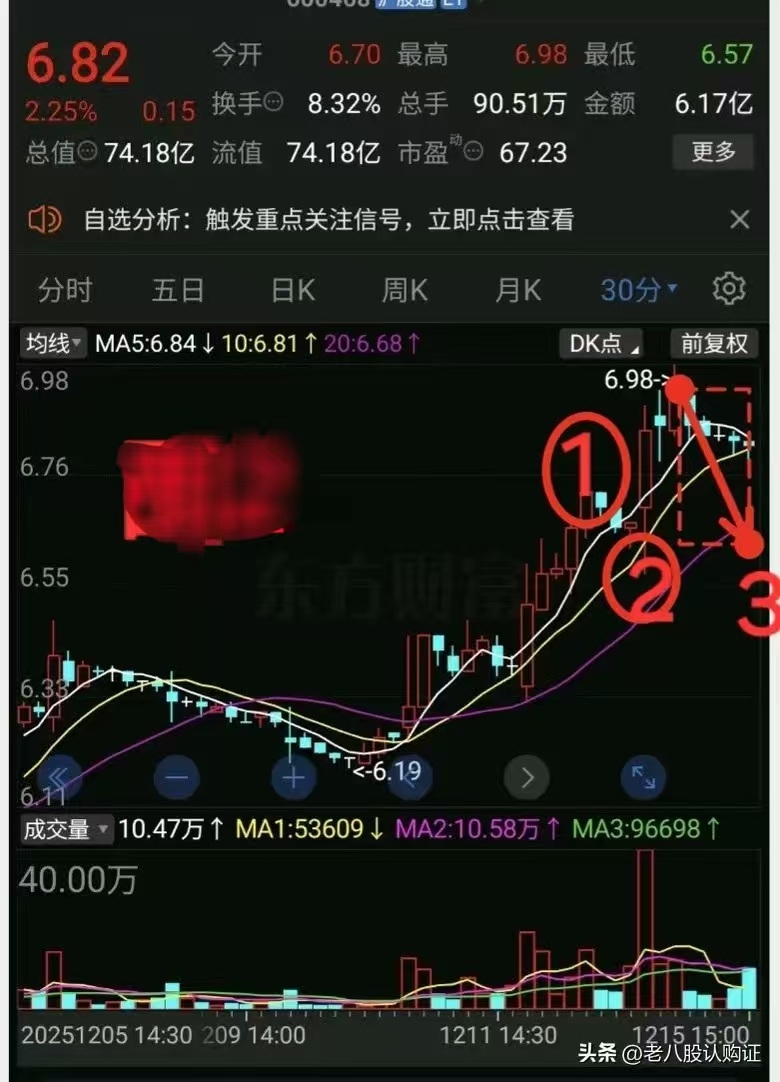Switch to the 分时 tab
Image resolution: width=780 pixels, height=1082 pixels.
(63, 289)
